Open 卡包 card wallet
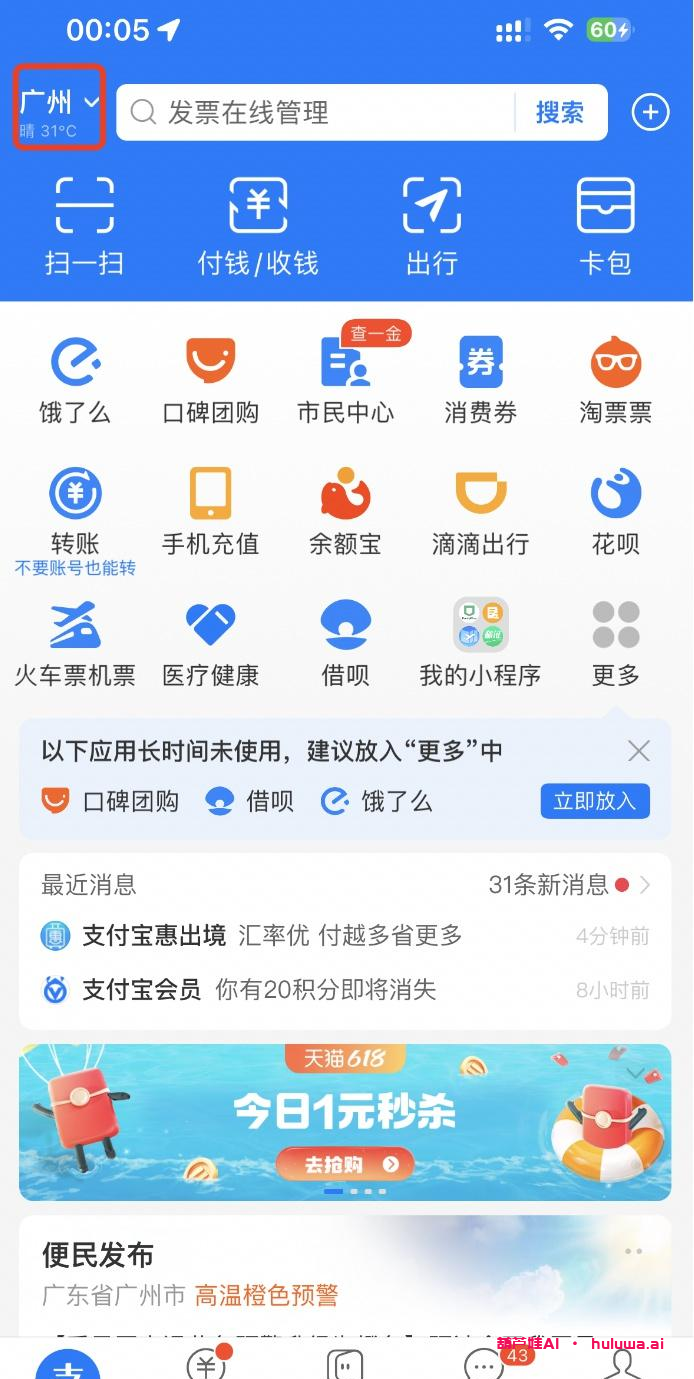The image size is (694, 1379). pos(606,225)
